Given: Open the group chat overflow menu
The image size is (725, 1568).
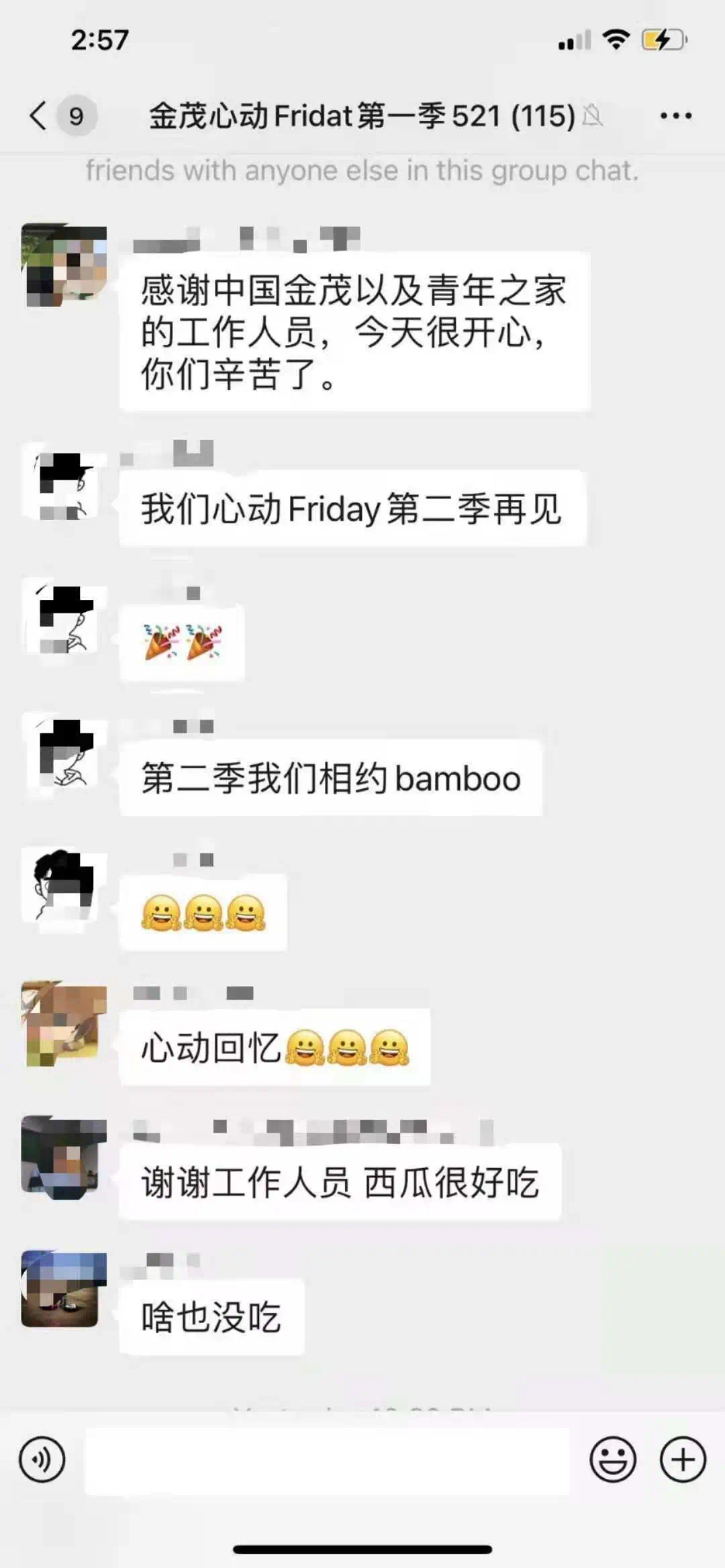Looking at the screenshot, I should [675, 115].
